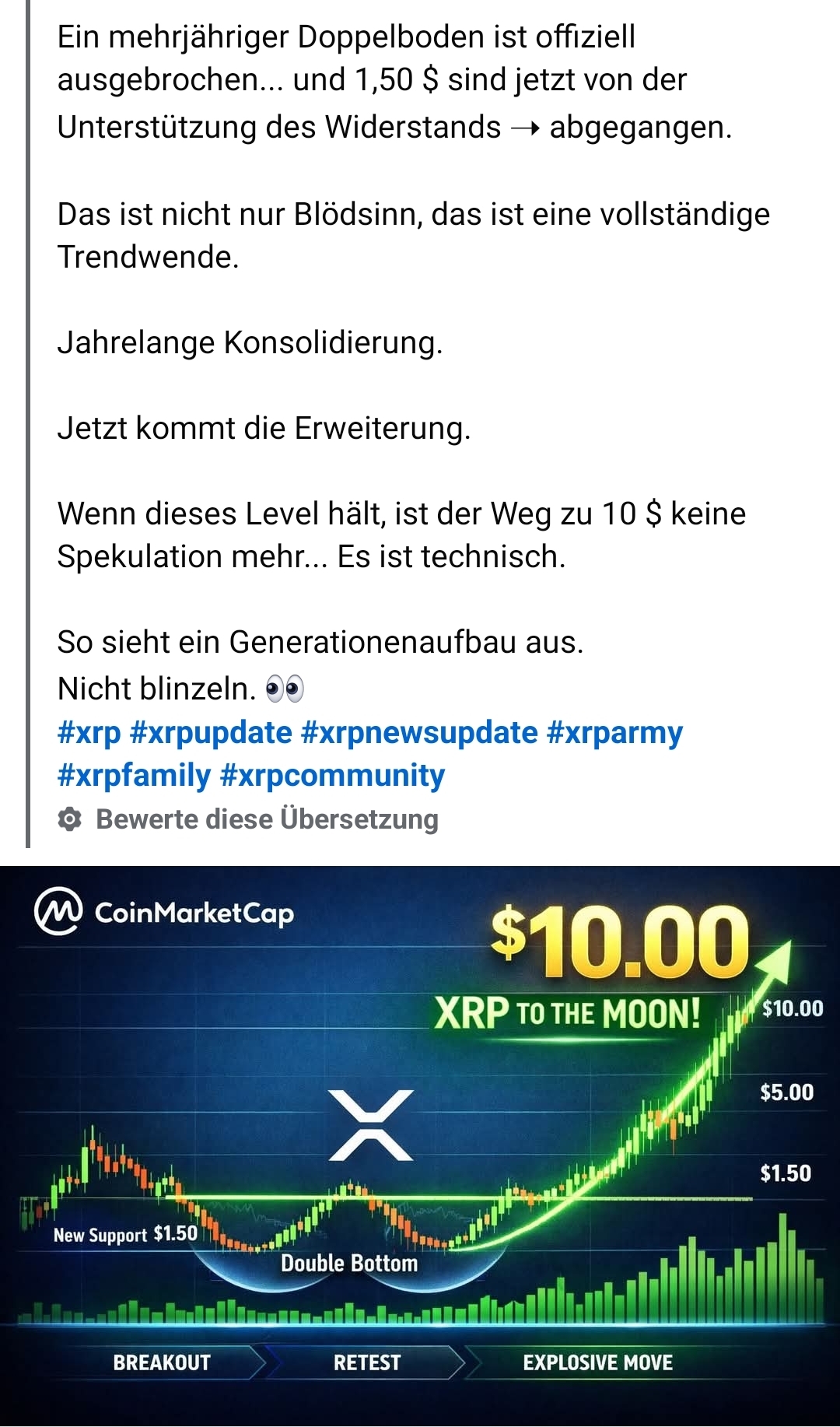Select the RETEST stage label
Image resolution: width=840 pixels, height=1427 pixels.
366,1363
